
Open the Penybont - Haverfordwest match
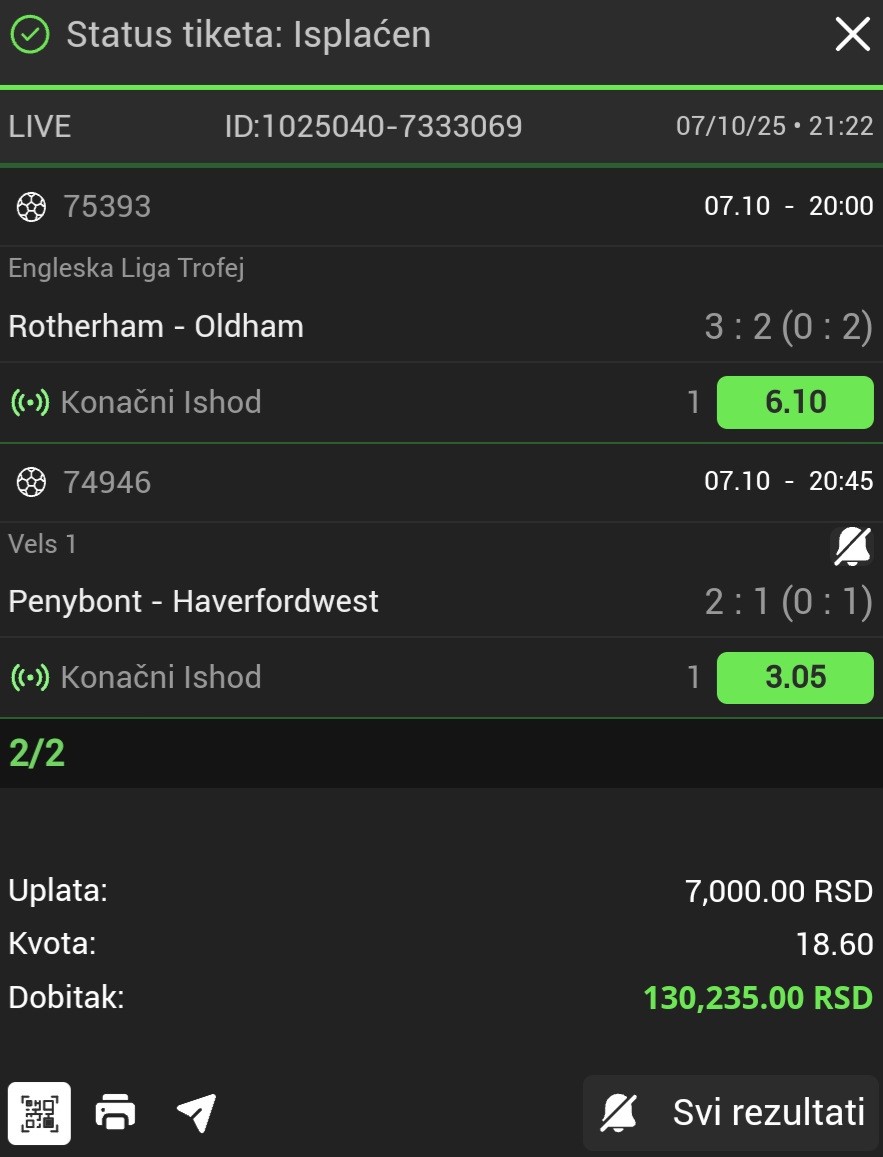point(194,602)
